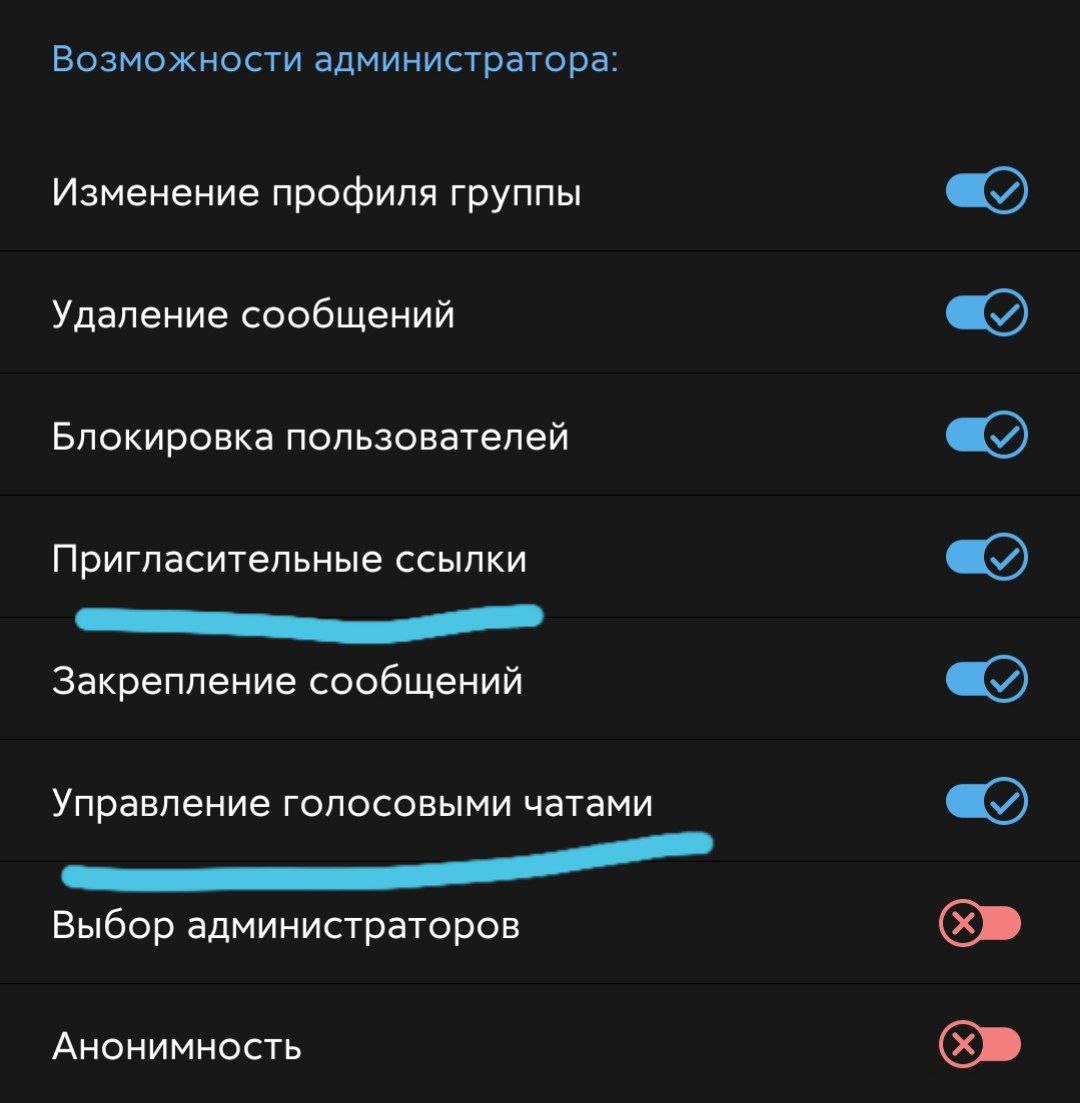
Task: Disable Изменение профиля группы permission
Action: [x=986, y=191]
